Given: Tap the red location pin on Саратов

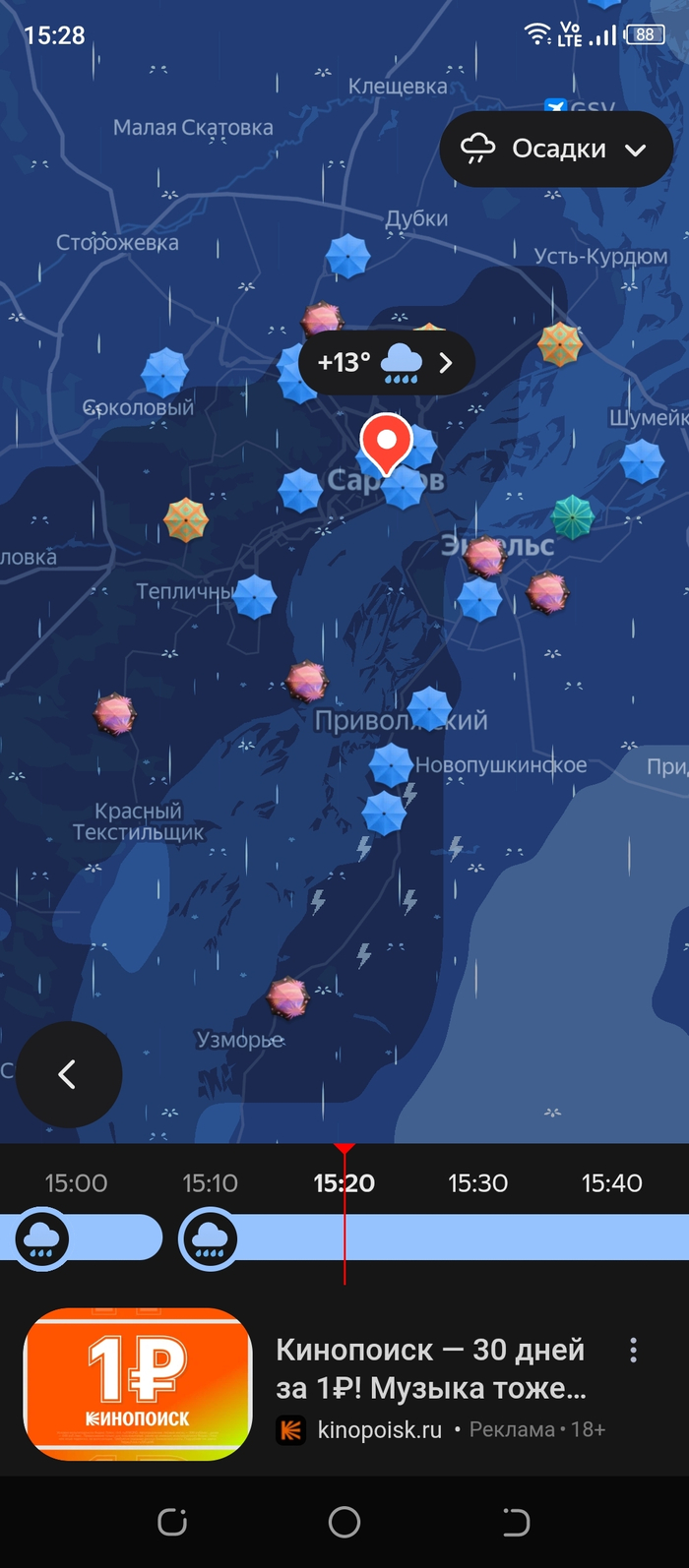Looking at the screenshot, I should coord(386,445).
